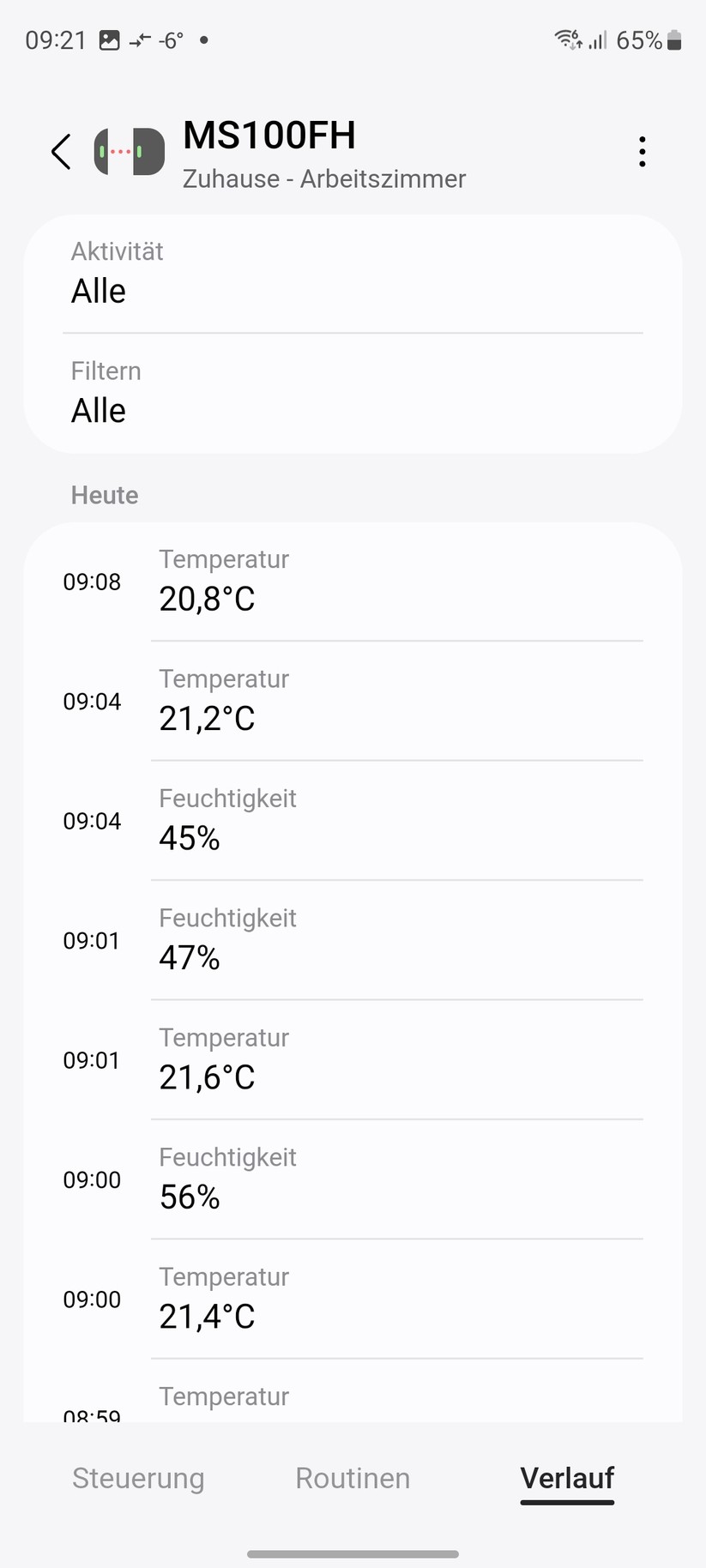Tap the MS100FH sensor device icon
Image resolution: width=706 pixels, height=1568 pixels.
(129, 152)
